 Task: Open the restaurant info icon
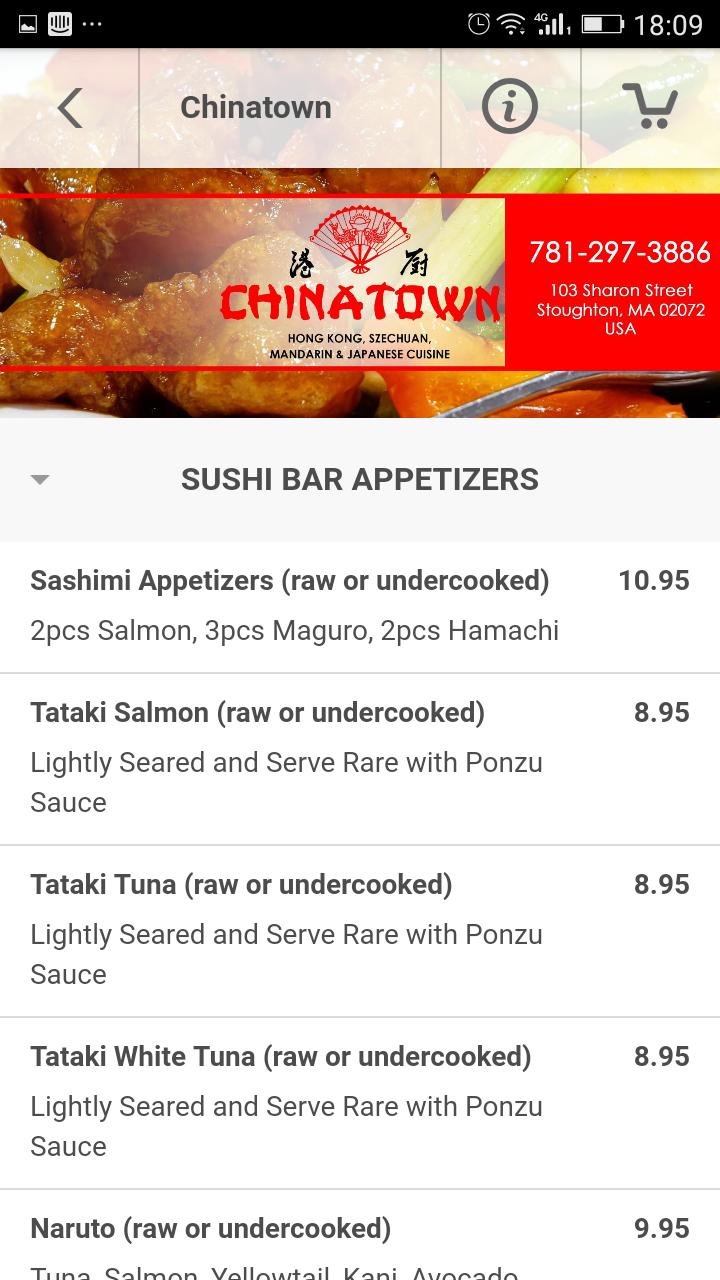pos(510,107)
